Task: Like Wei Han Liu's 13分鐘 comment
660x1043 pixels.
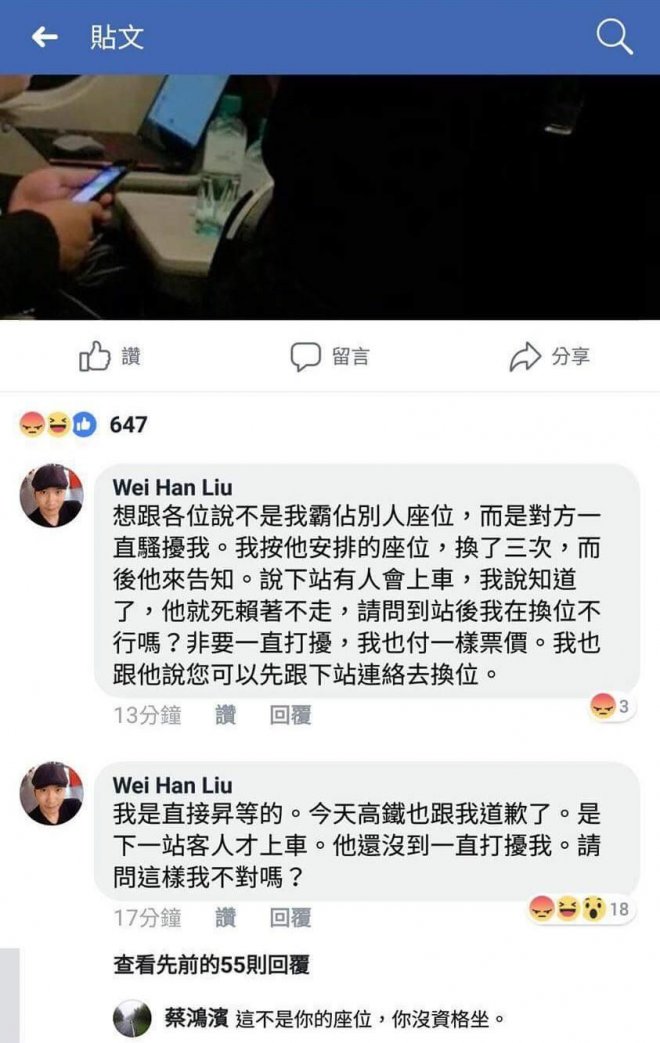Action: click(x=225, y=715)
